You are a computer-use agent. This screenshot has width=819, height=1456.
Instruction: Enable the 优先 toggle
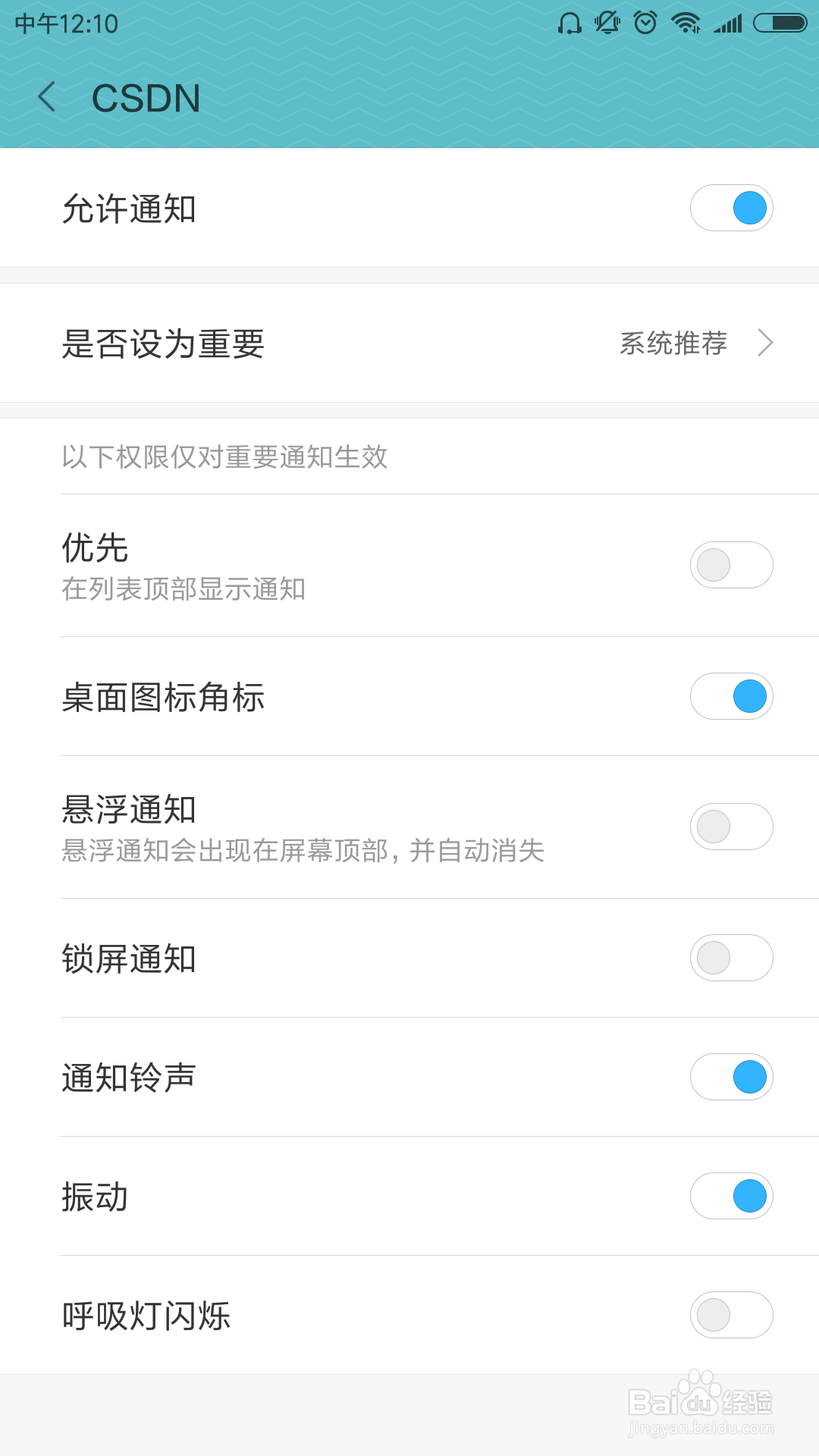point(731,565)
